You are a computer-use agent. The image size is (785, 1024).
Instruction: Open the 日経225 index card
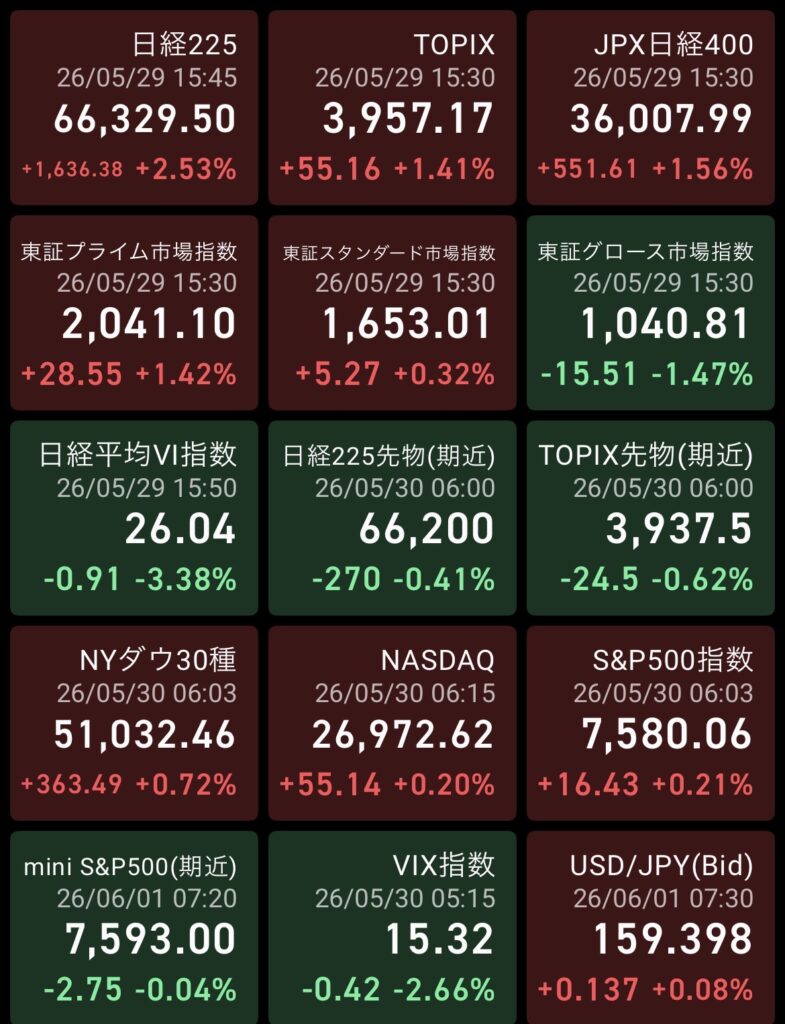point(134,107)
